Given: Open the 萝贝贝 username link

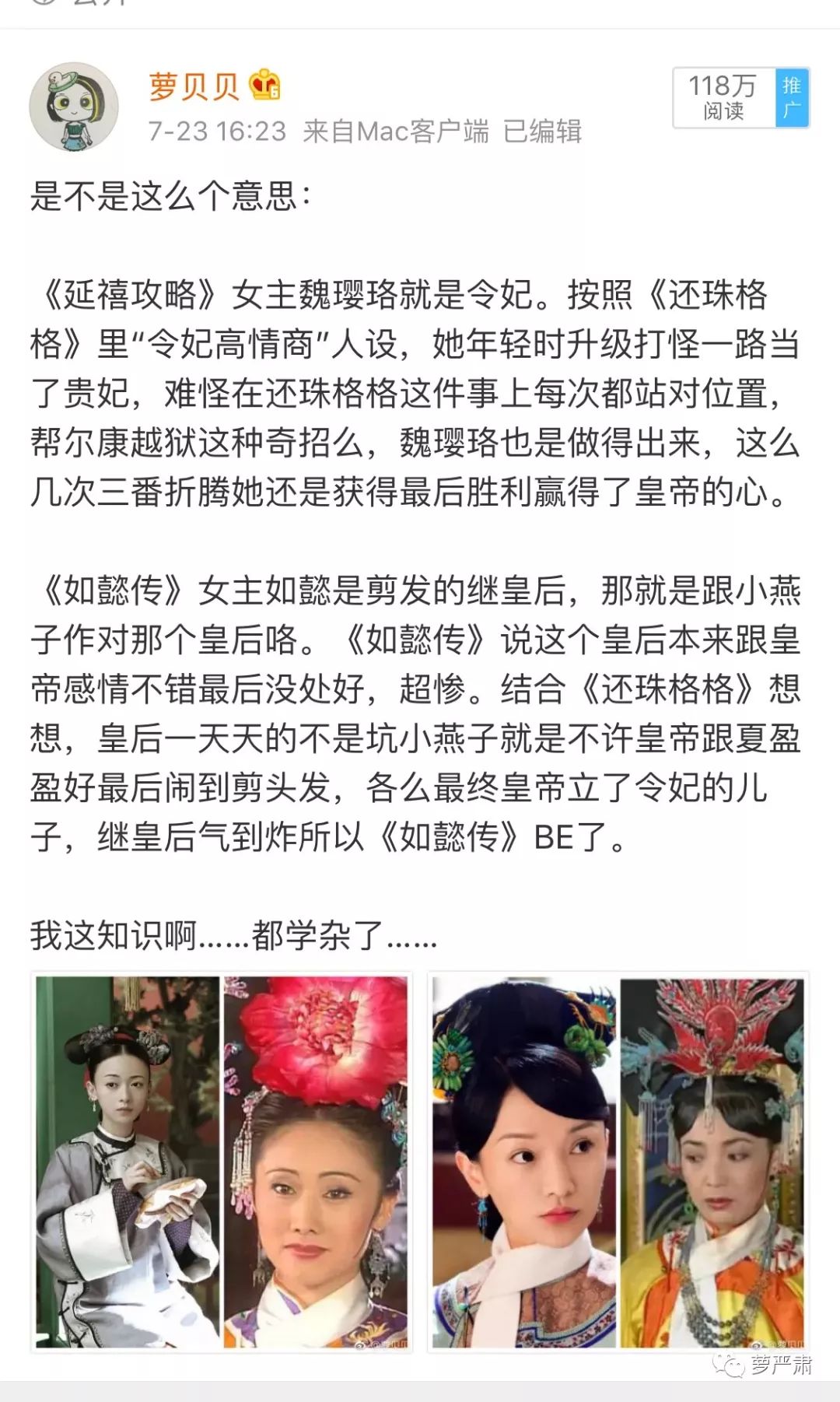Looking at the screenshot, I should 194,86.
